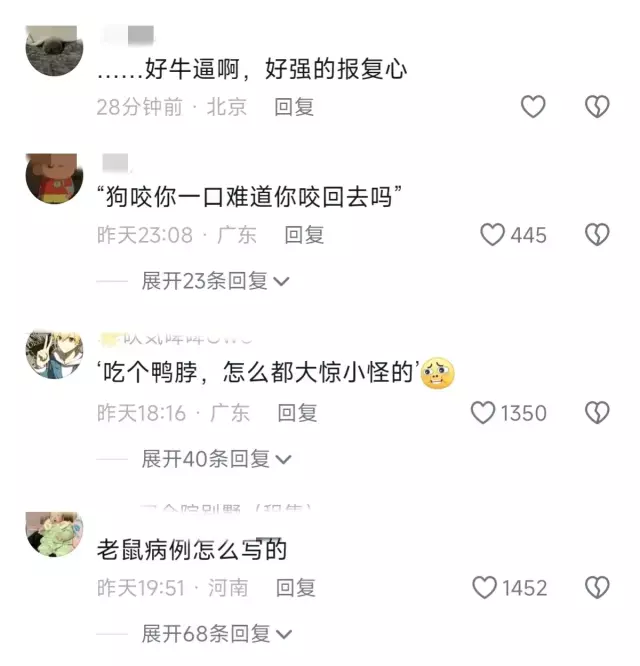The image size is (640, 666).
Task: Expand 展开23条回复
Action: [x=215, y=281]
